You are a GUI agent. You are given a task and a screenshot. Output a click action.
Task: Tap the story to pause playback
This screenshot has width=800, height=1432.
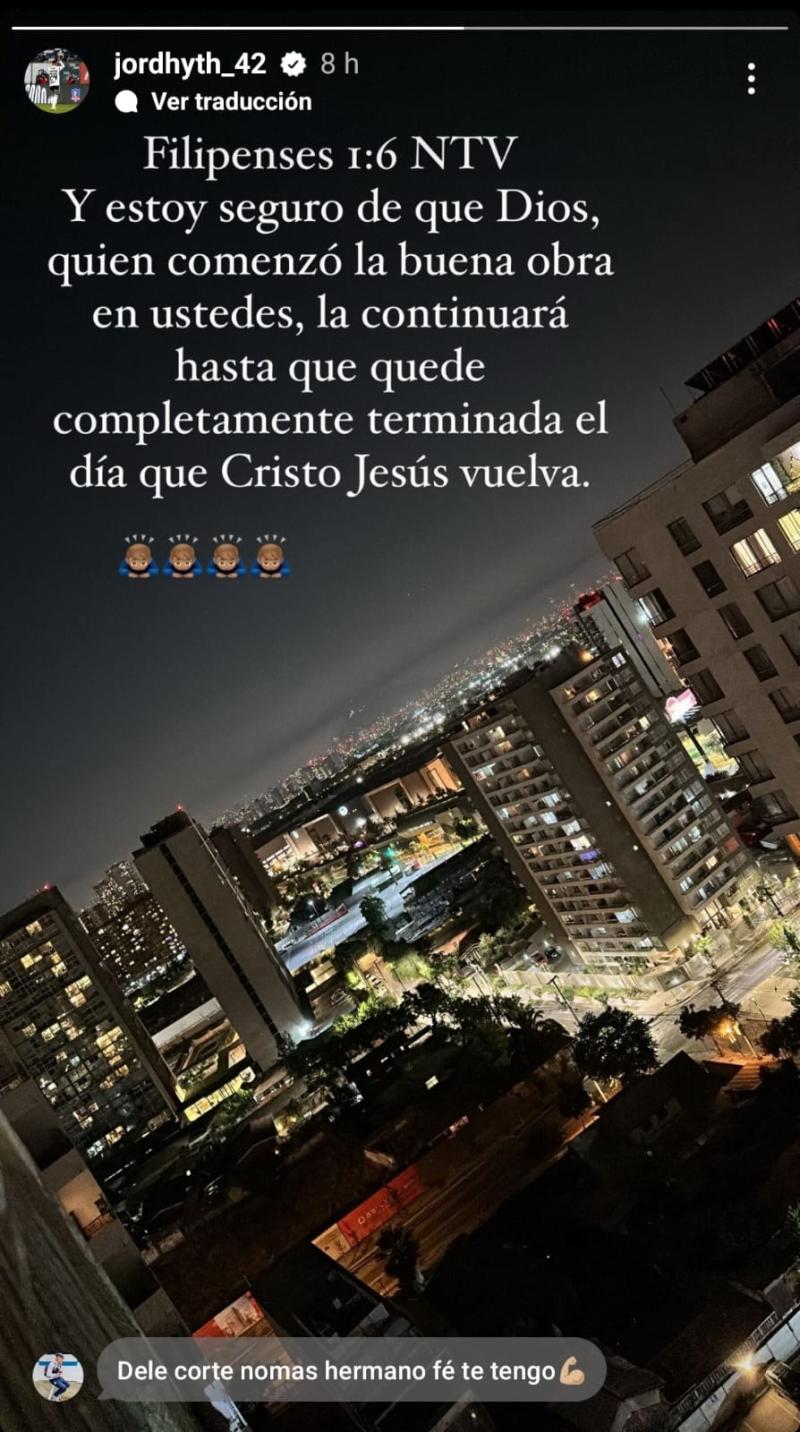point(400,900)
